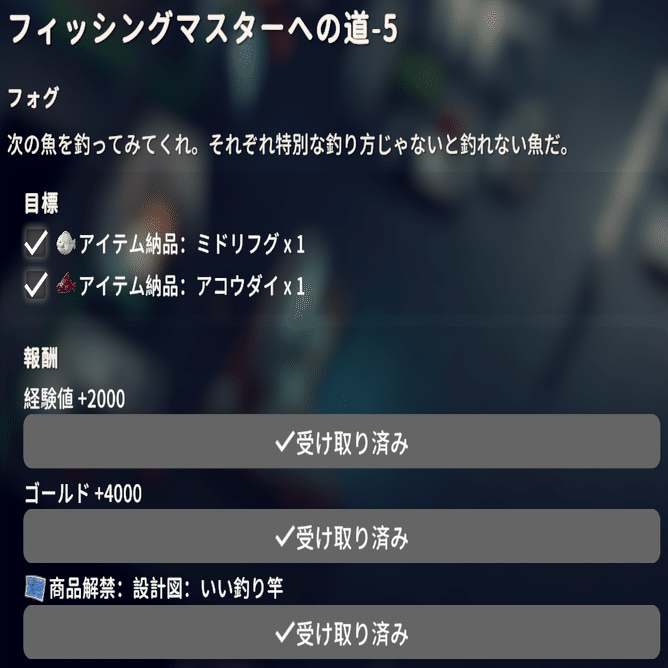
Task: Tap the claimed button under 経験値 +2000
Action: point(341,442)
